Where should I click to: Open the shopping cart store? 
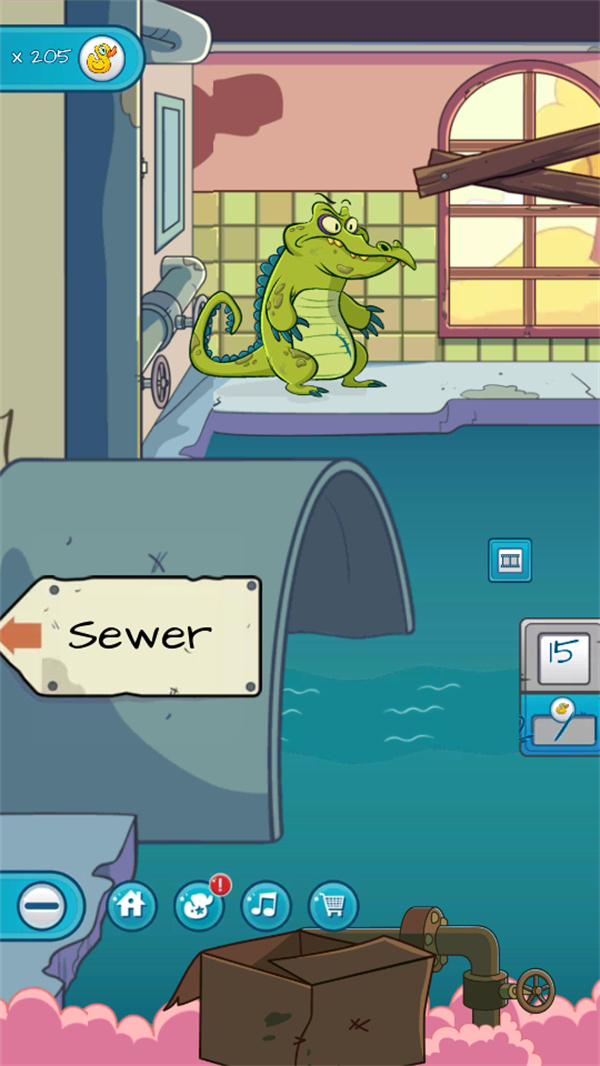pyautogui.click(x=333, y=906)
